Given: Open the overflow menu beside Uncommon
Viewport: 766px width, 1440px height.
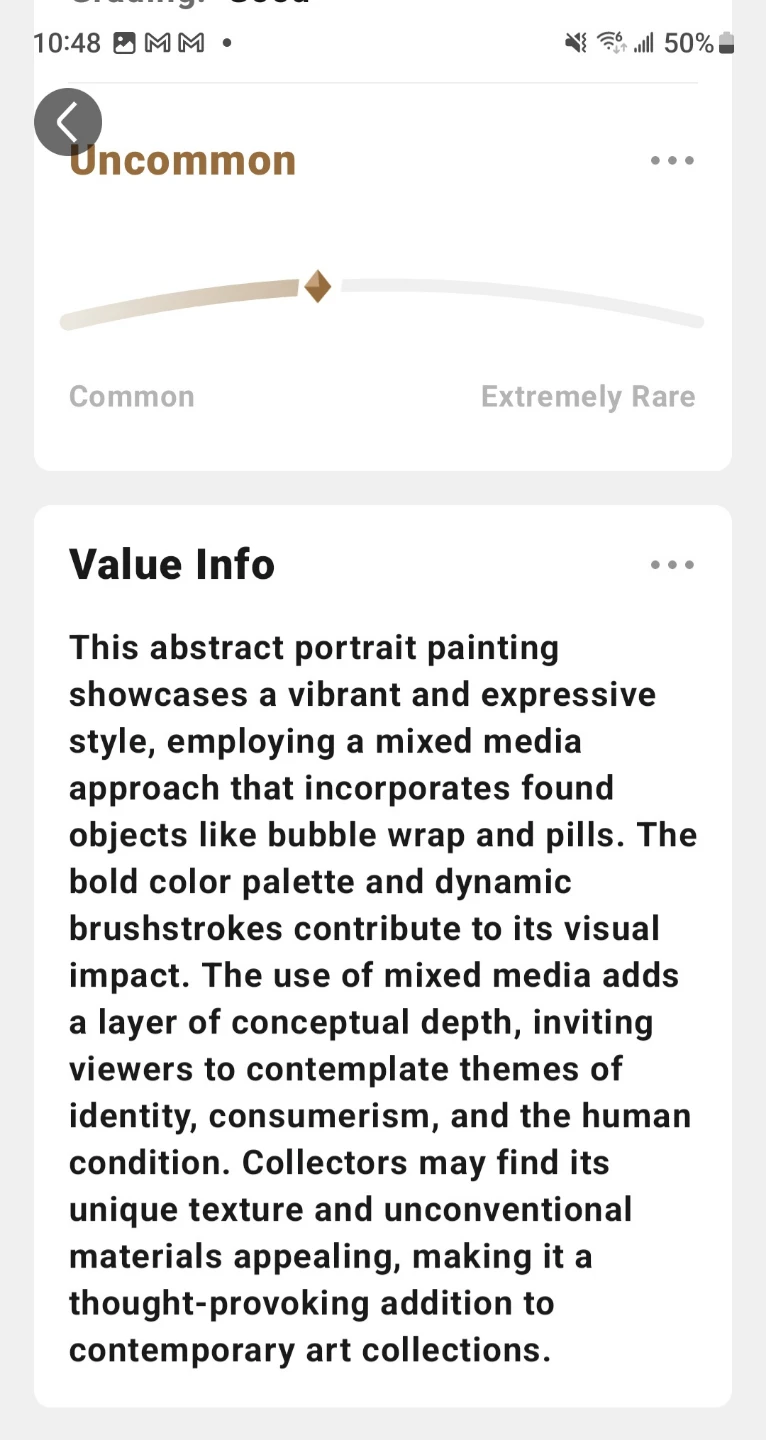Looking at the screenshot, I should point(672,160).
